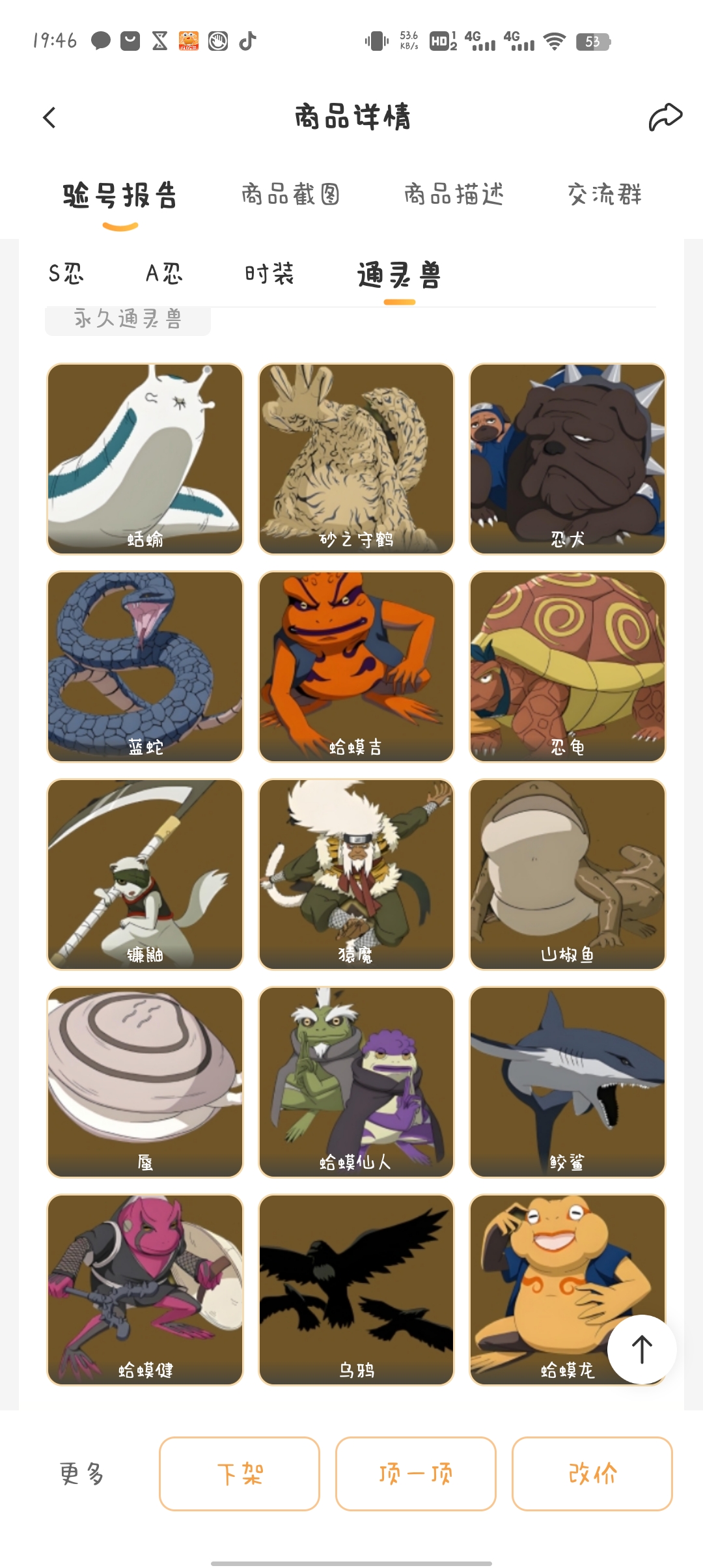Tap 改价 to change the price
This screenshot has height=1568, width=703.
(592, 1474)
